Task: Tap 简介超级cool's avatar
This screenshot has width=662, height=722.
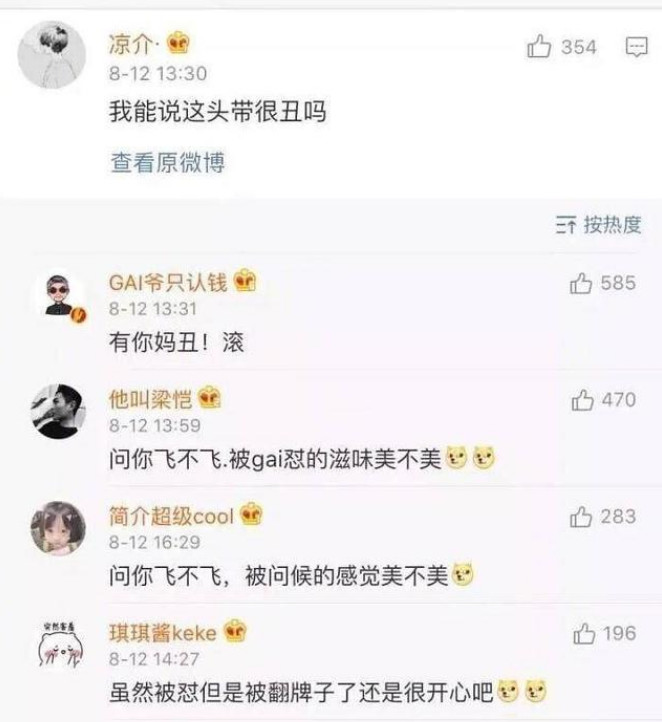Action: pyautogui.click(x=59, y=528)
